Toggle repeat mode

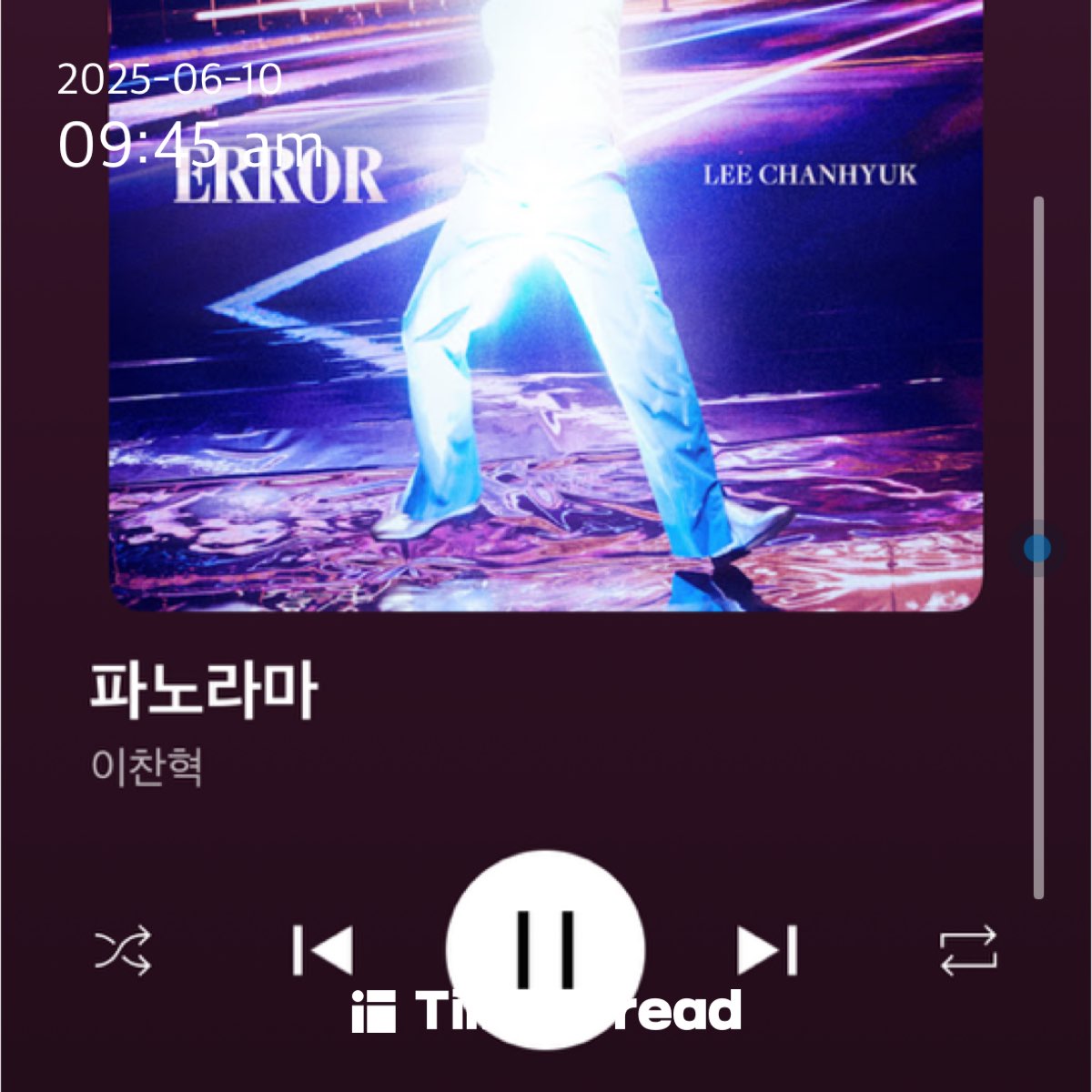tap(968, 952)
